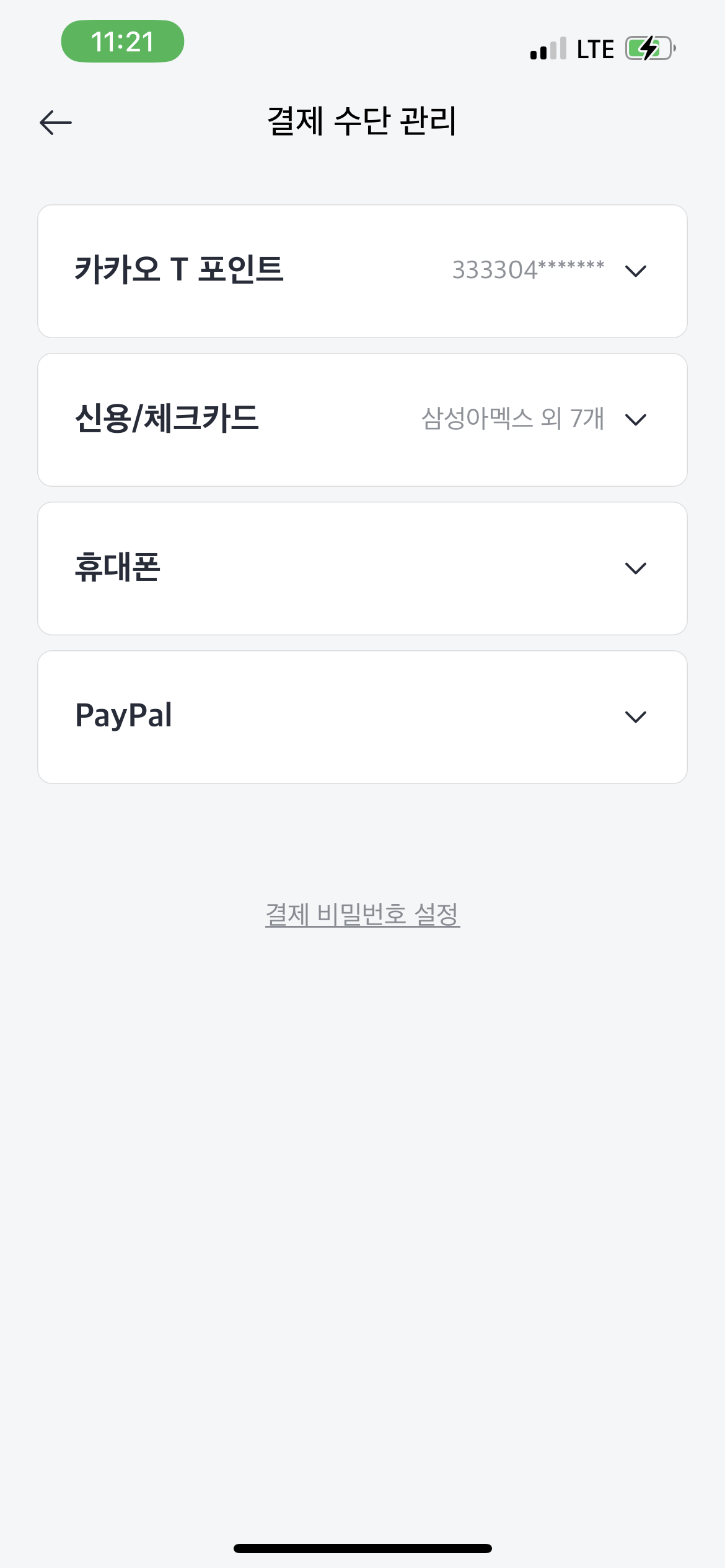Select the PayPal payment method label
The width and height of the screenshot is (725, 1568).
(x=123, y=715)
